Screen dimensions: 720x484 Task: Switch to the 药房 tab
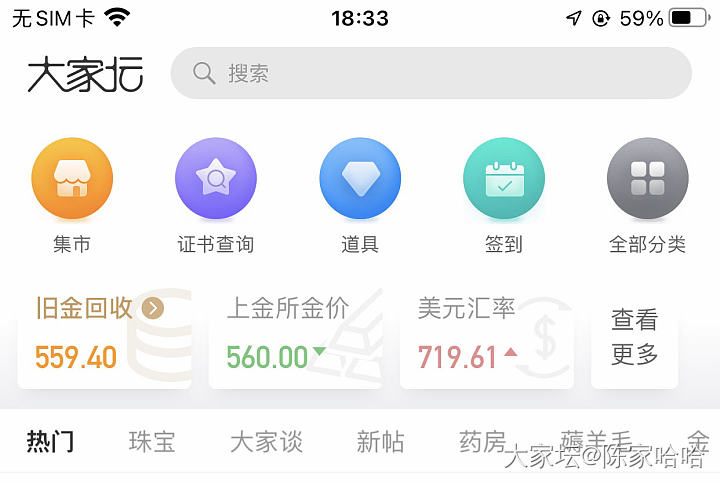(482, 441)
